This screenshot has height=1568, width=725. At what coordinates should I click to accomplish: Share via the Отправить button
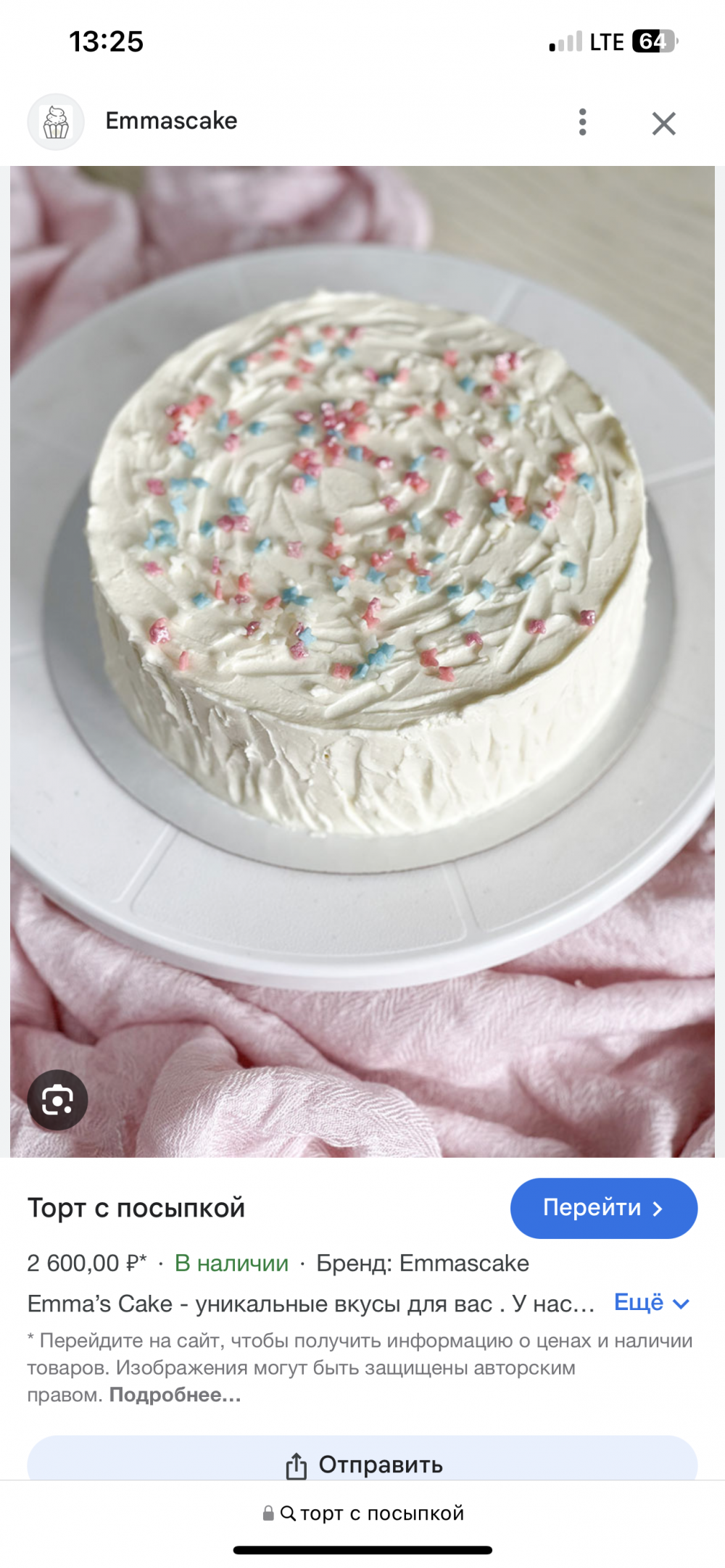362,1464
